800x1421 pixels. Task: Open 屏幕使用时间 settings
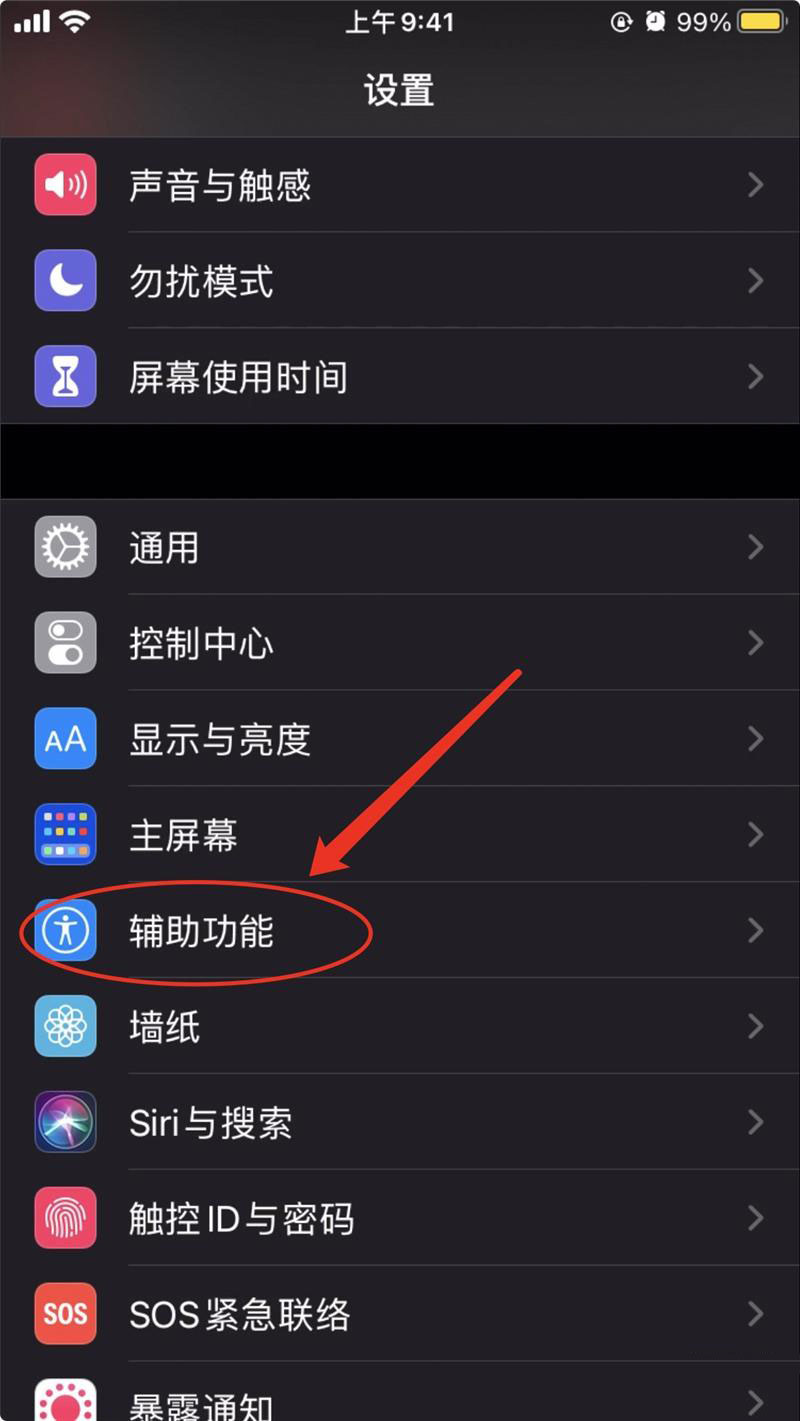pyautogui.click(x=238, y=378)
